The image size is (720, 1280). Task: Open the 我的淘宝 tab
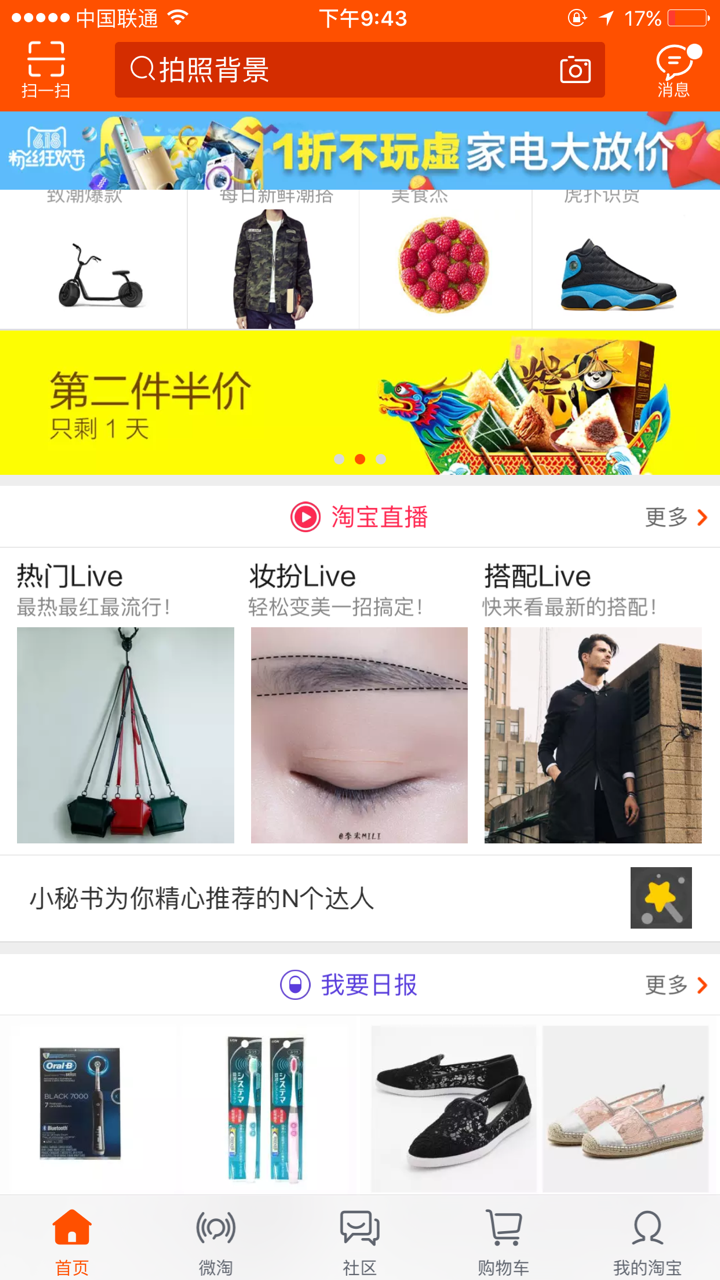tap(647, 1240)
